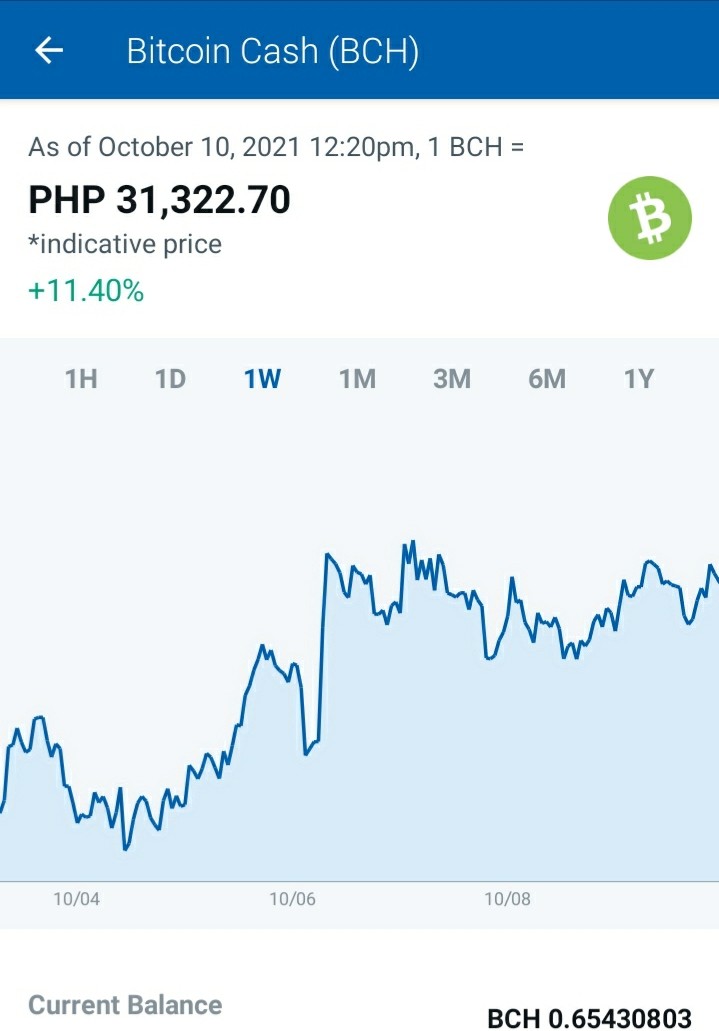View the 1Y price history
Image resolution: width=719 pixels, height=1031 pixels.
click(639, 379)
